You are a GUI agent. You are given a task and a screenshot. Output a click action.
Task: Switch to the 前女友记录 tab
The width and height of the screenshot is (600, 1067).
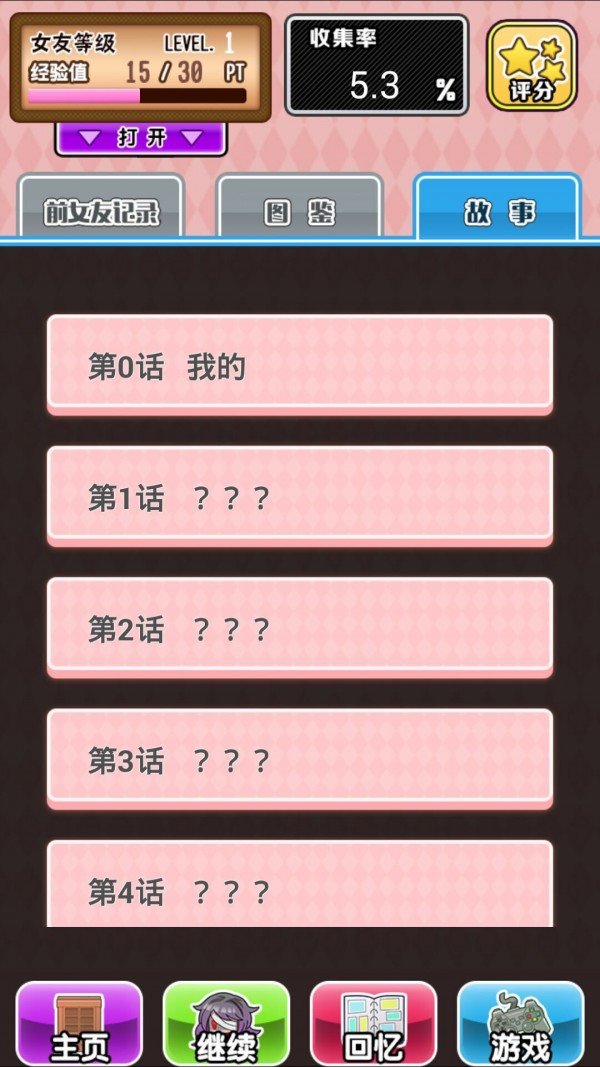[x=101, y=209]
